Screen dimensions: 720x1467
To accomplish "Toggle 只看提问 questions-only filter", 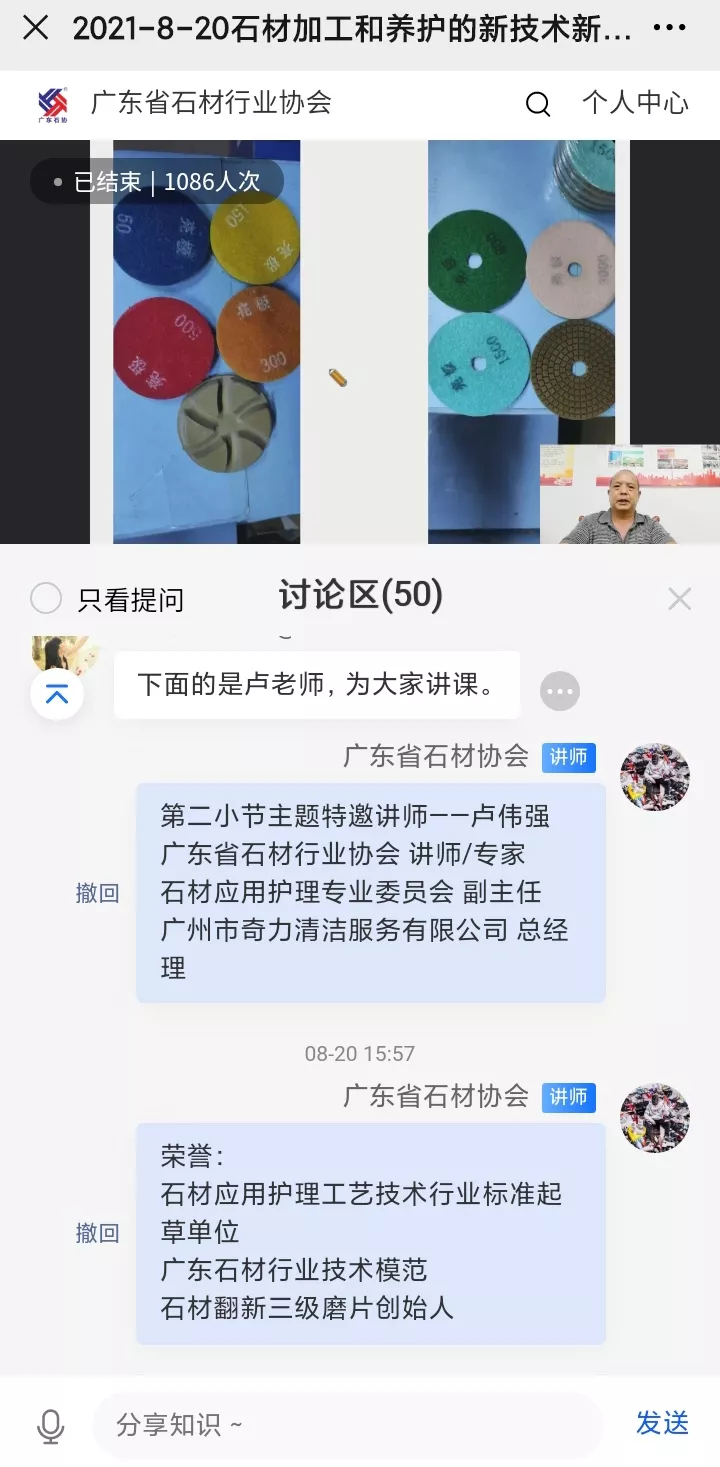I will (46, 599).
